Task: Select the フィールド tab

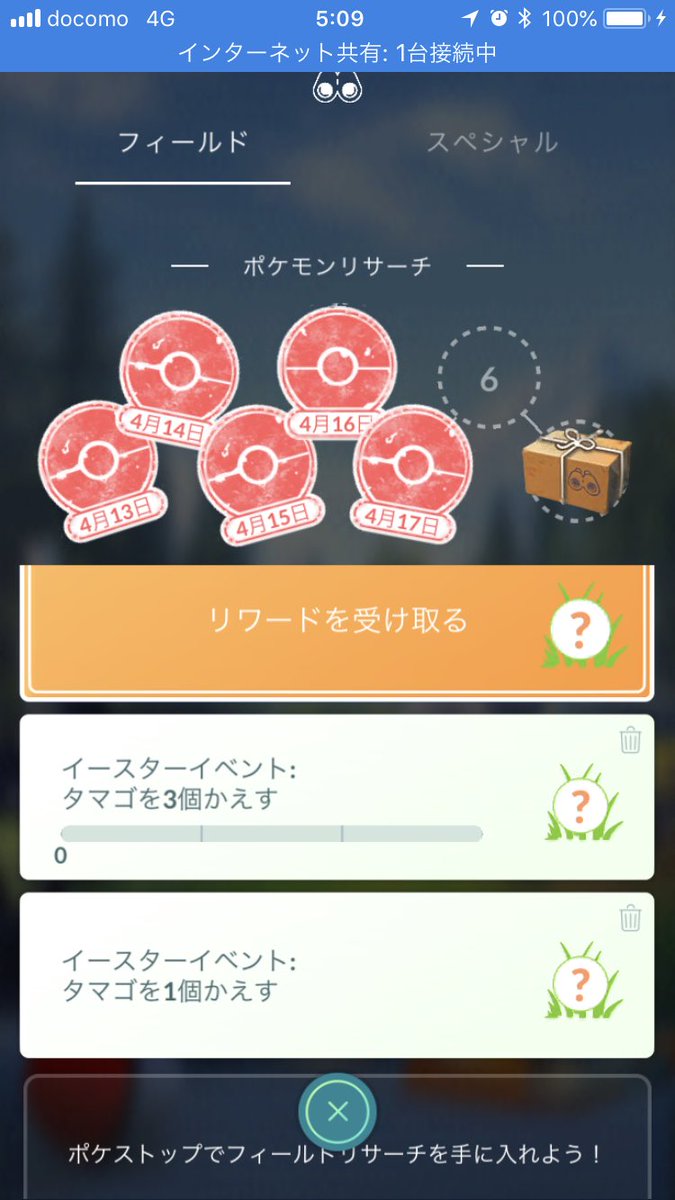Action: pyautogui.click(x=183, y=142)
